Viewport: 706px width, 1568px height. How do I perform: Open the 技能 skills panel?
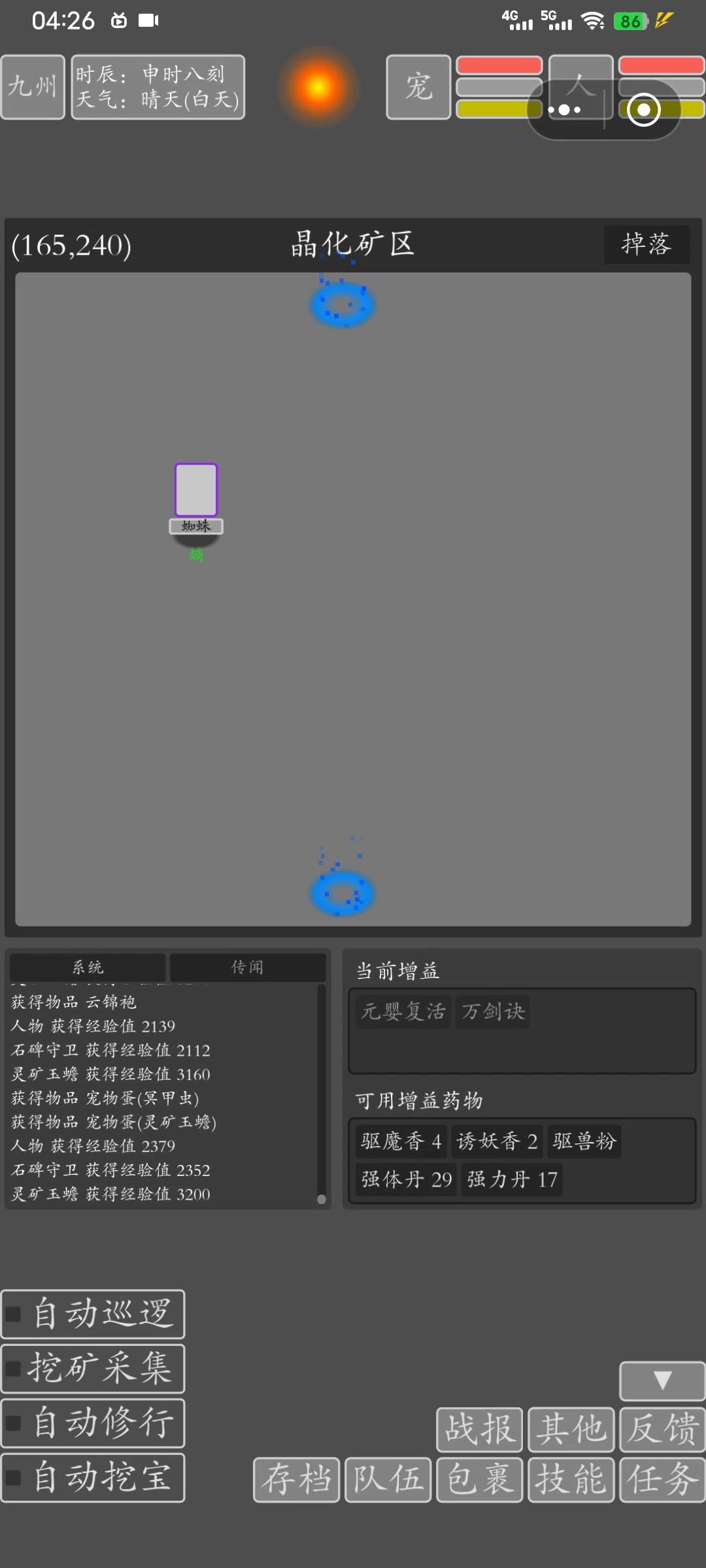571,1479
